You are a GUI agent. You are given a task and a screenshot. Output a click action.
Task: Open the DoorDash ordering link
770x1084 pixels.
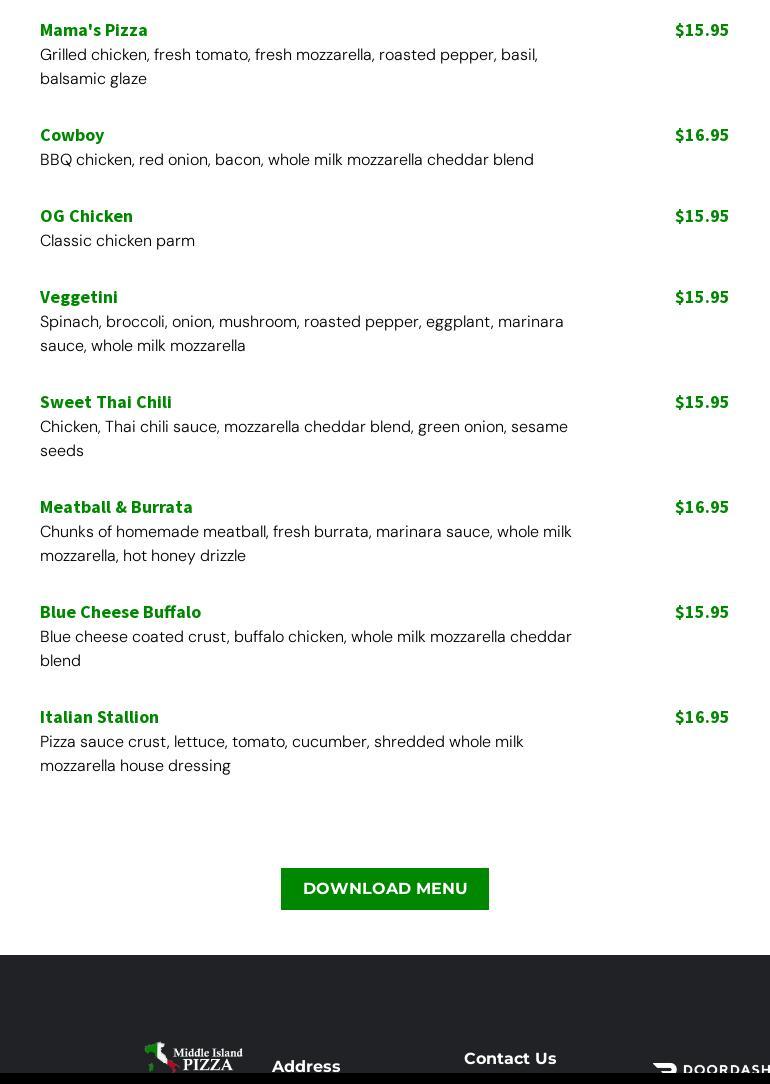(x=711, y=1067)
